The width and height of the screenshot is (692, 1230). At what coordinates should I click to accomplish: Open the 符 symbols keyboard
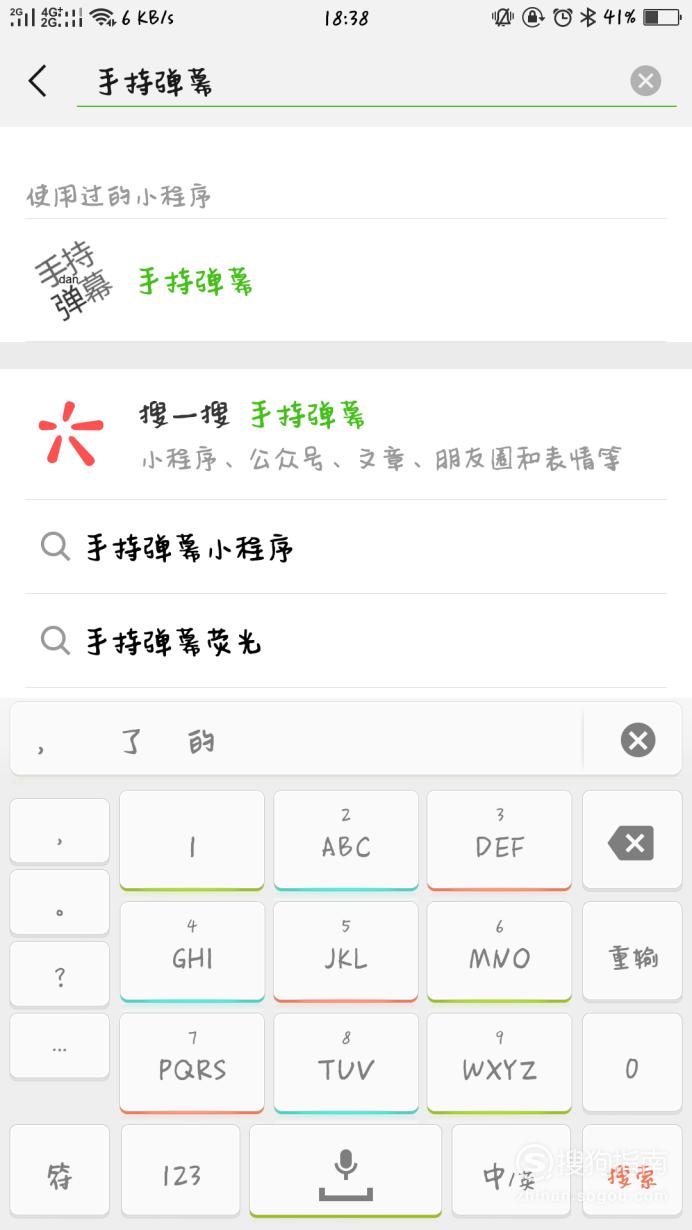60,1172
